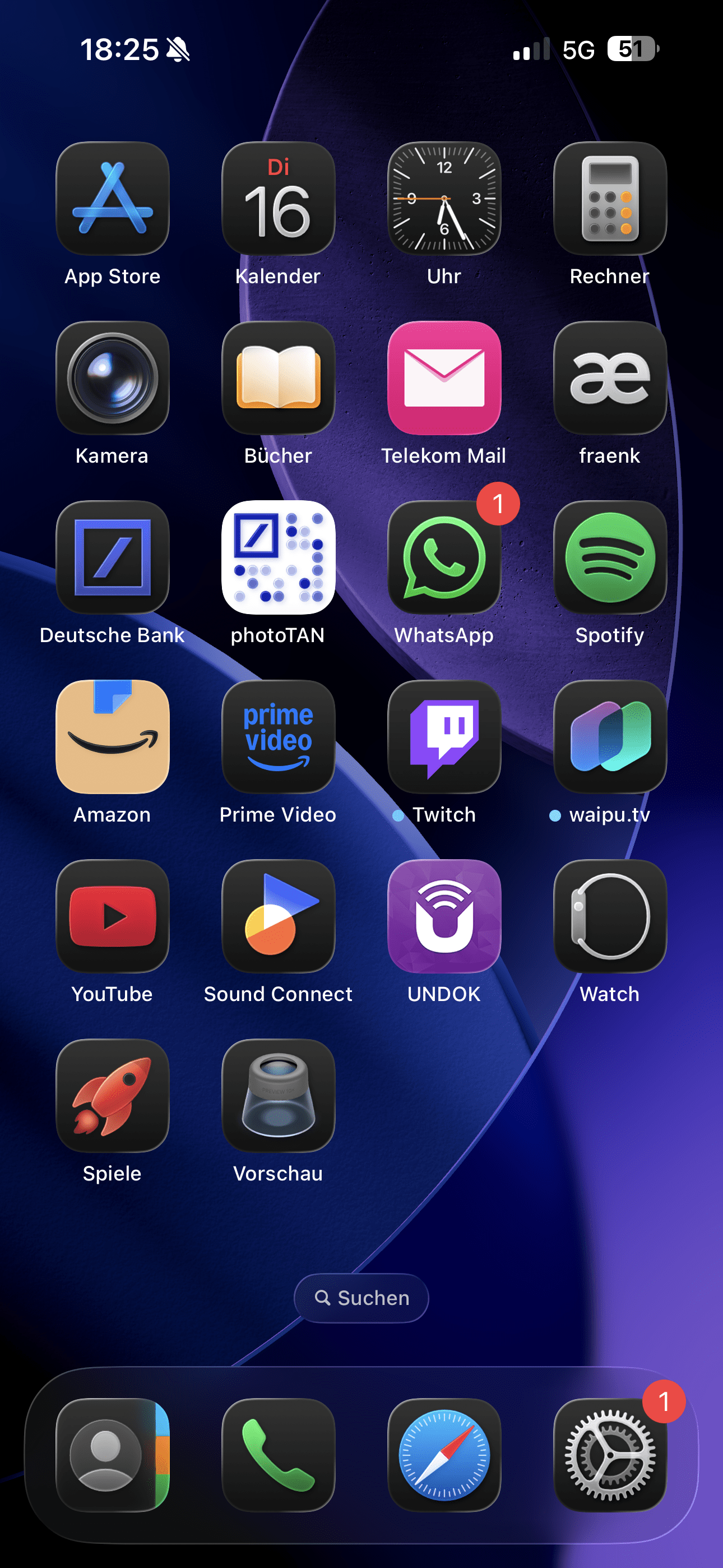
Task: Open the Twitch app
Action: tap(444, 737)
